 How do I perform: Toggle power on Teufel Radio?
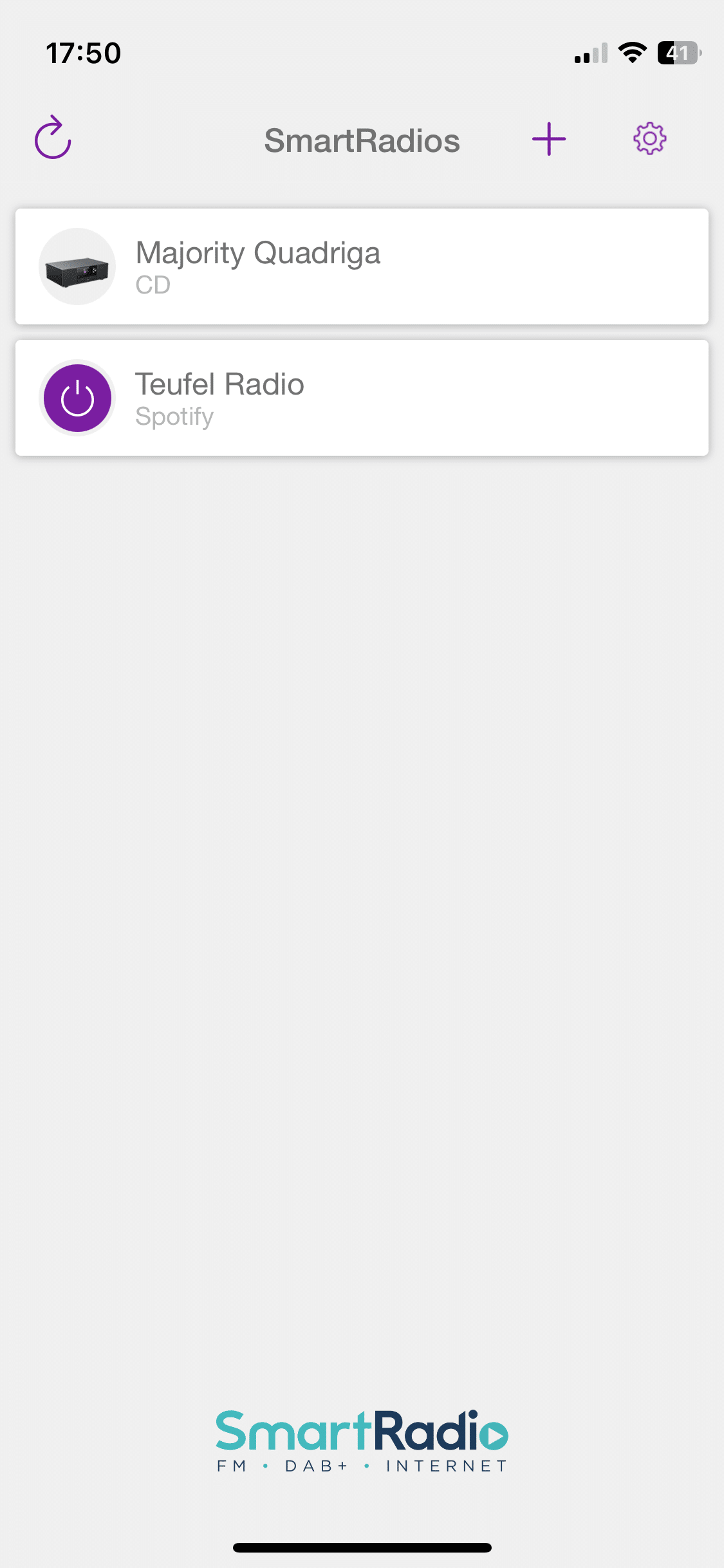(x=77, y=398)
